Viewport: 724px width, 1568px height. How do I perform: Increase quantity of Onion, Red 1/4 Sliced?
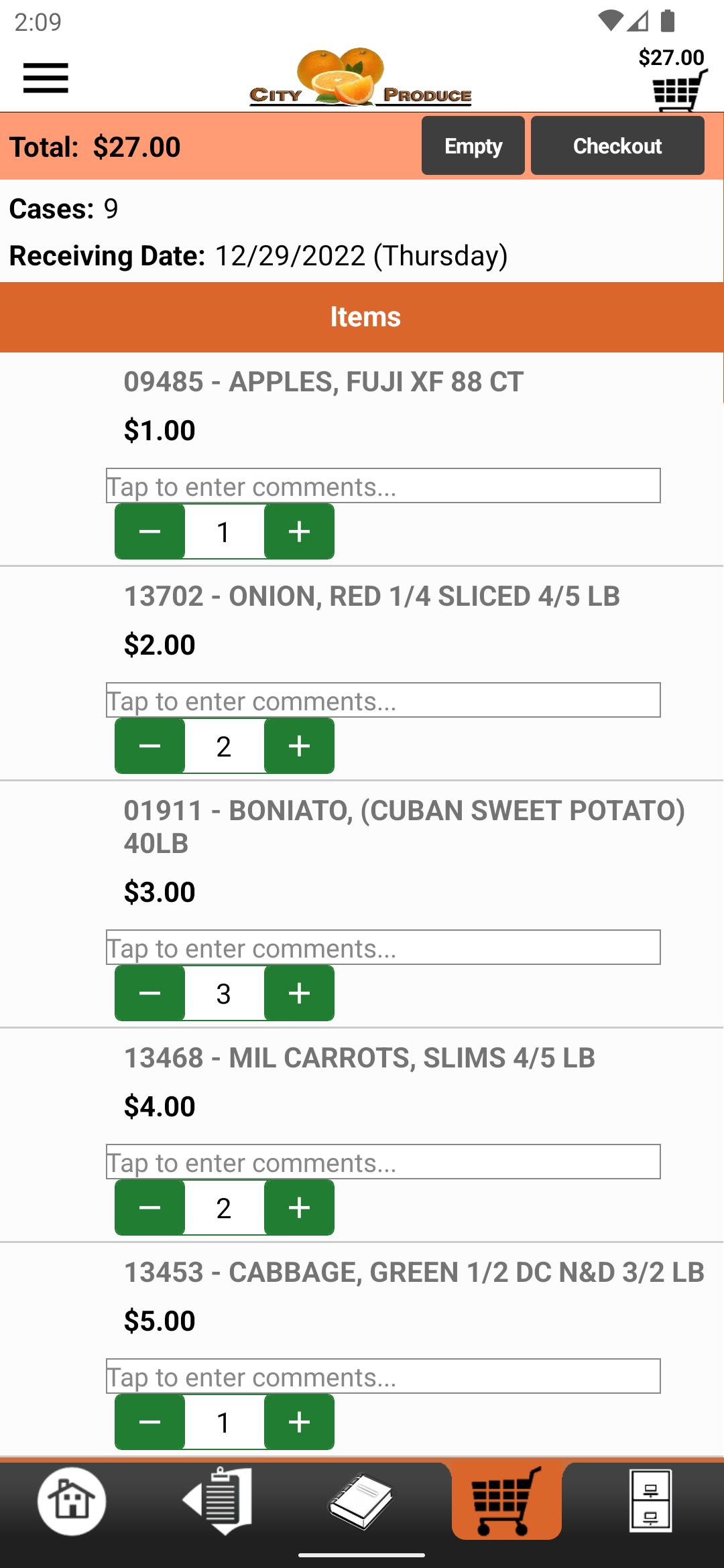pyautogui.click(x=299, y=746)
